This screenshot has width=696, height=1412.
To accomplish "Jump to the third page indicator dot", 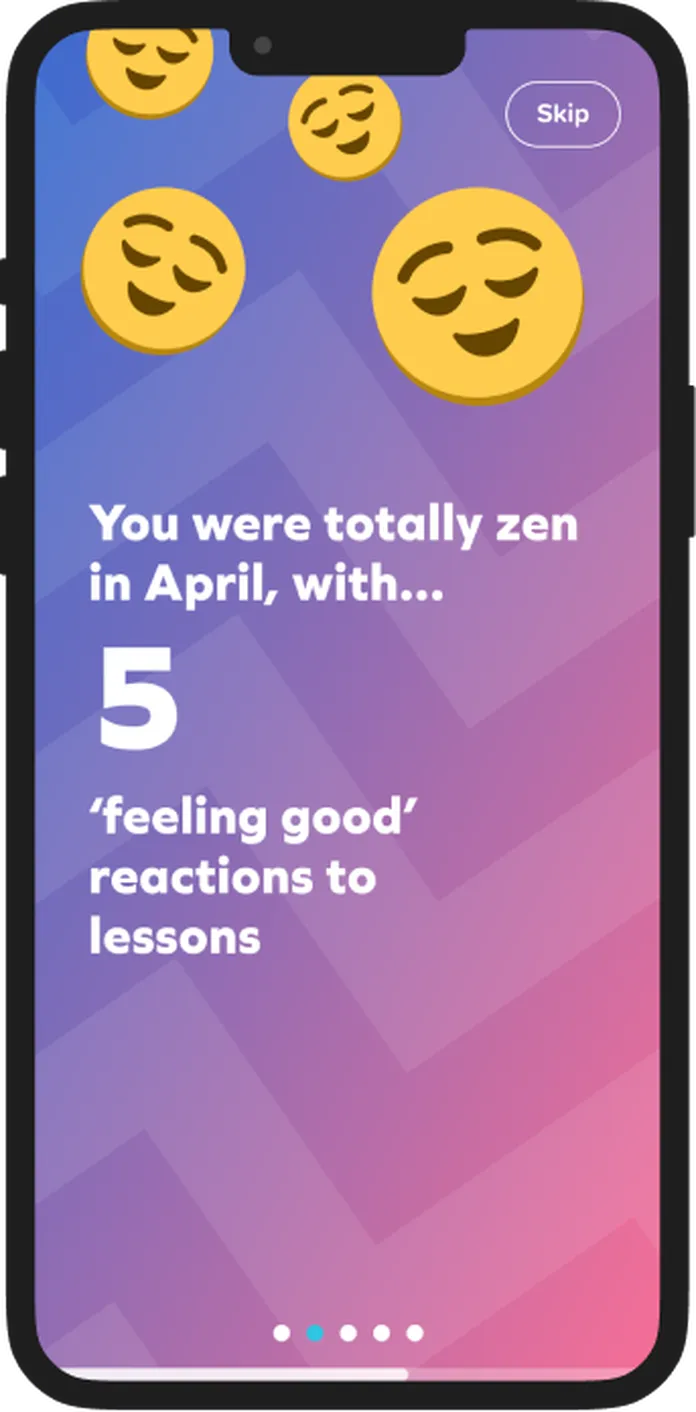I will pos(348,1332).
